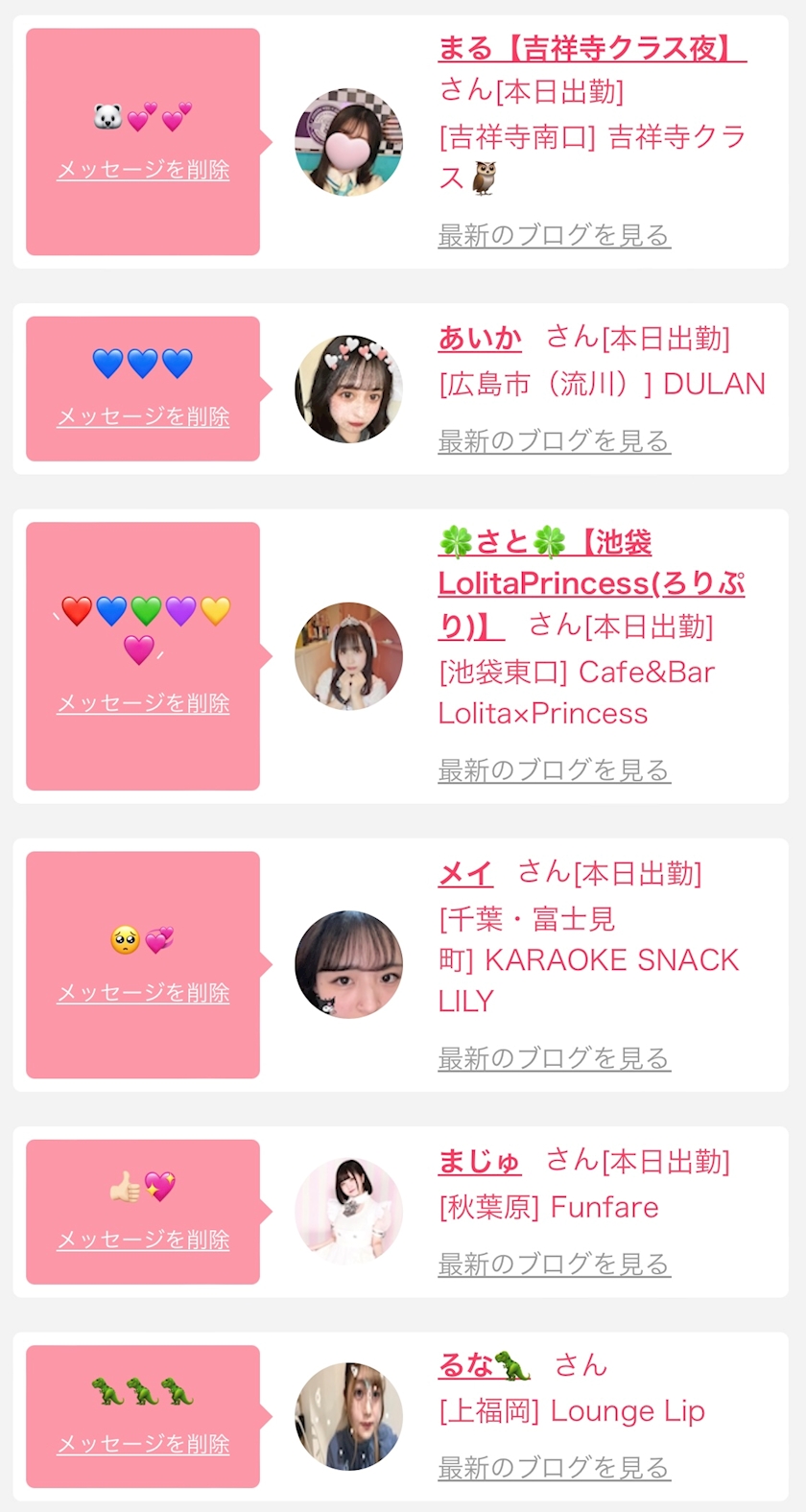
Task: Open まる【吉祥寺クラス夜】 profile link
Action: click(592, 48)
